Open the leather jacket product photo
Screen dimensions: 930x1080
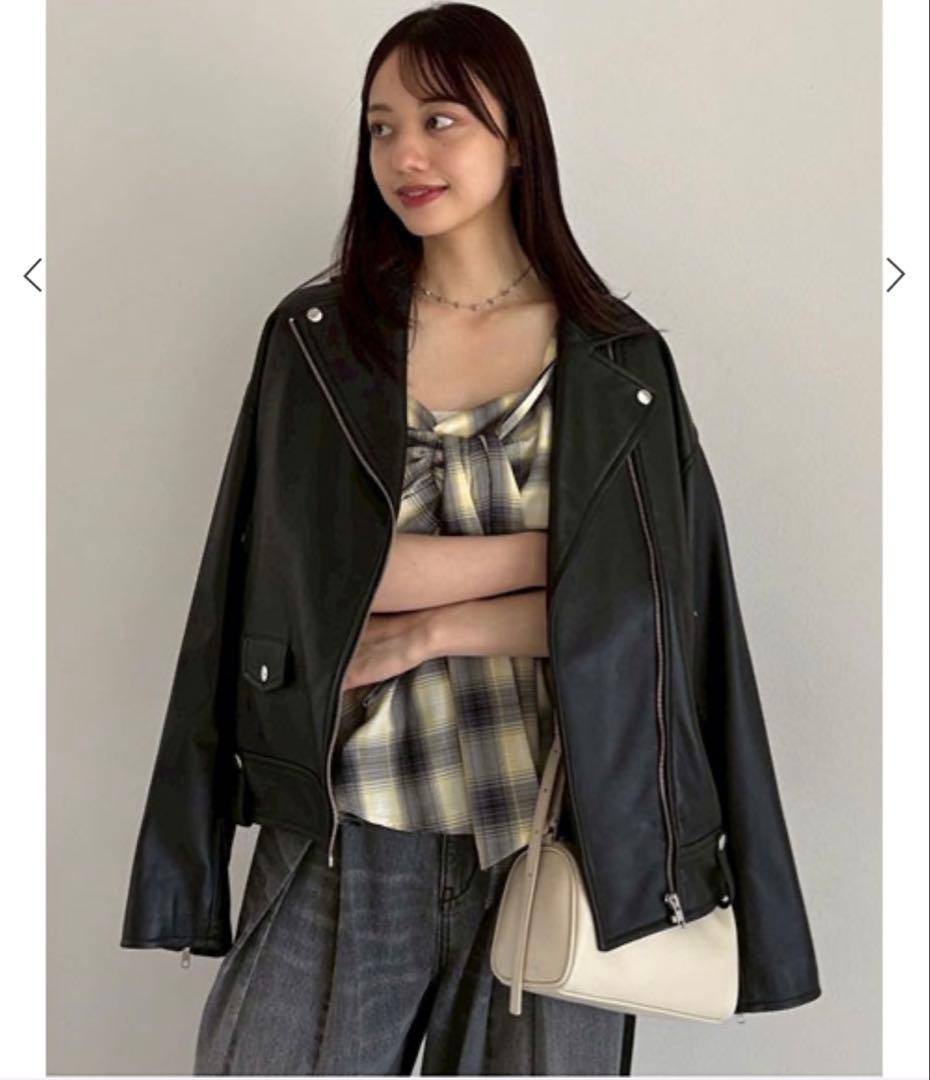click(x=464, y=540)
